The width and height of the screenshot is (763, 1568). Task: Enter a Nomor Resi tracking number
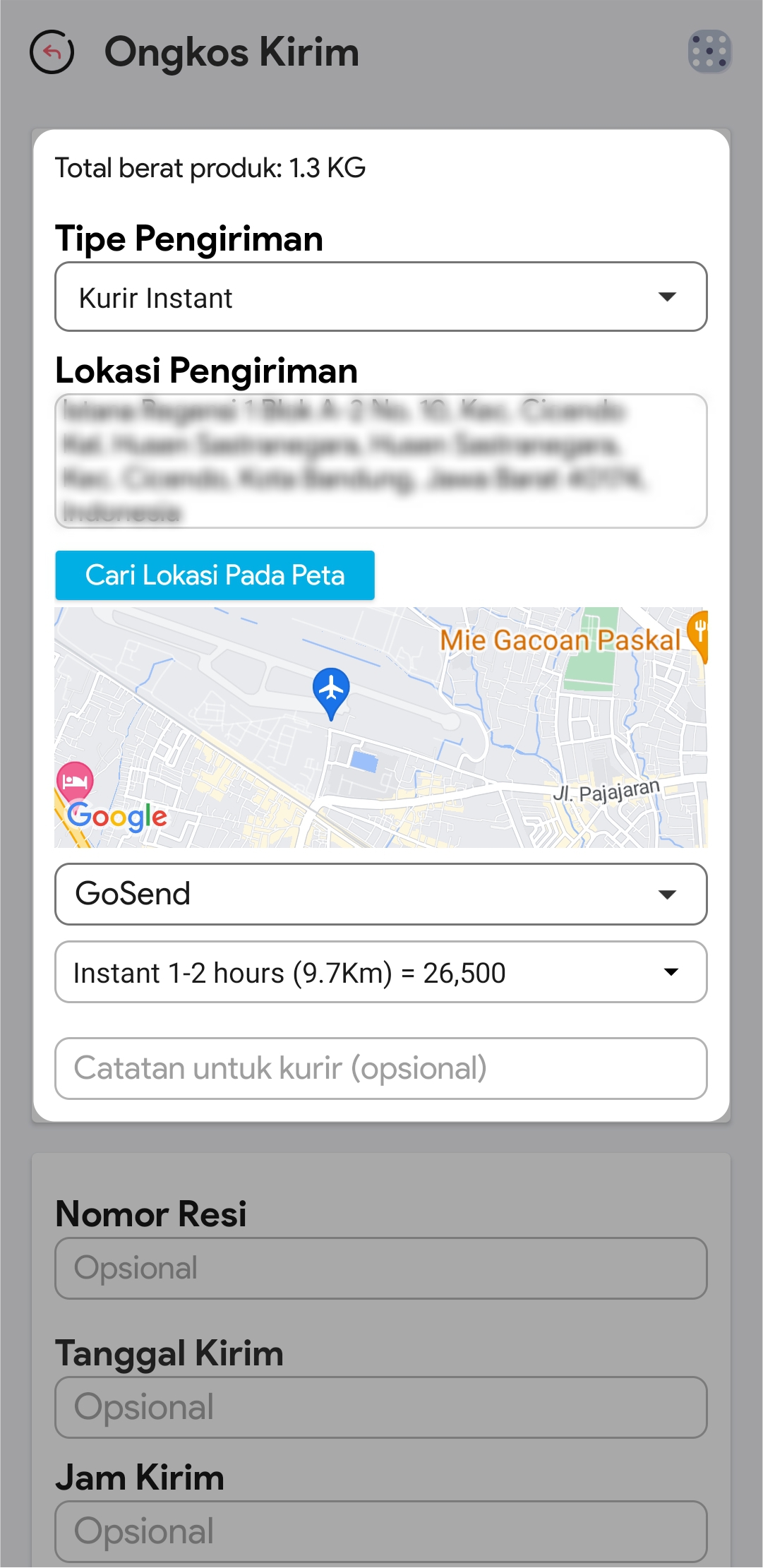pos(381,1268)
